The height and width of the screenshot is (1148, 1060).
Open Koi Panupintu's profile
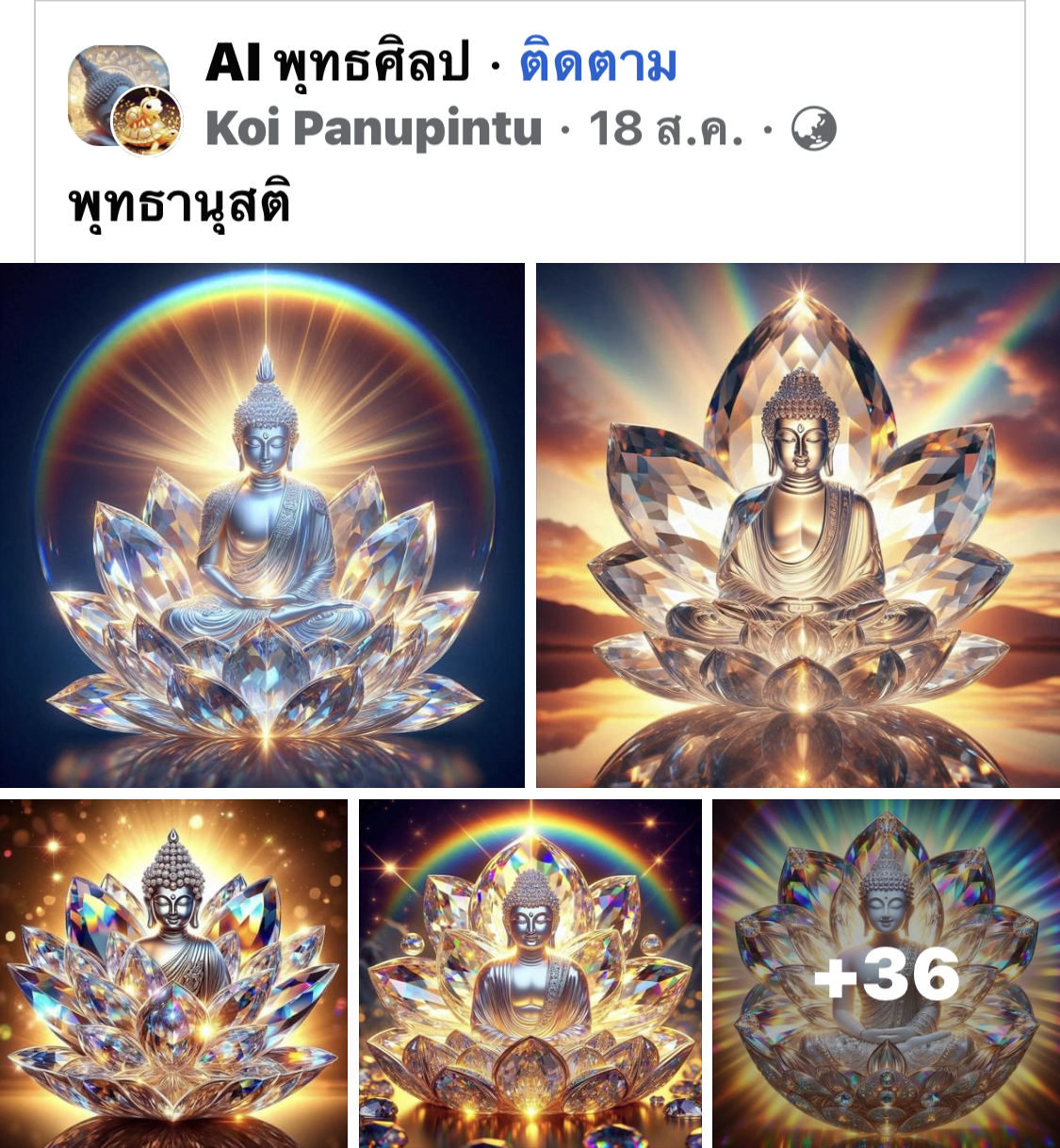(373, 129)
